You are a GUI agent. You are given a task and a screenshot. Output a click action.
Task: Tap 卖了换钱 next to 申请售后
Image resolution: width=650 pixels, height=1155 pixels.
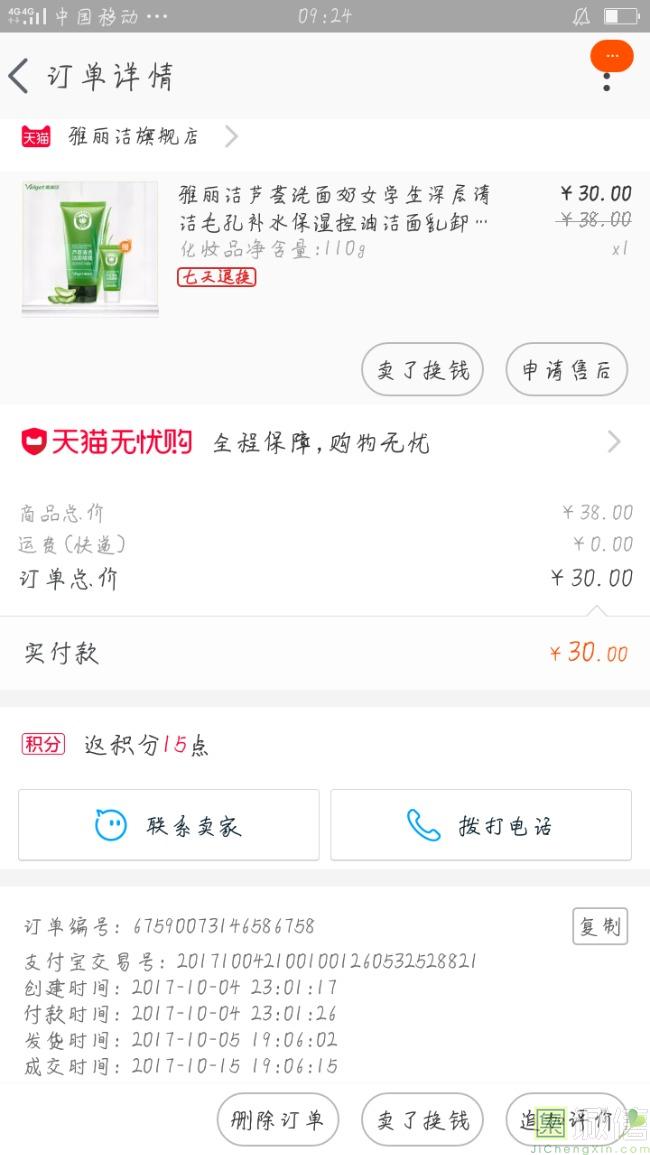coord(422,369)
